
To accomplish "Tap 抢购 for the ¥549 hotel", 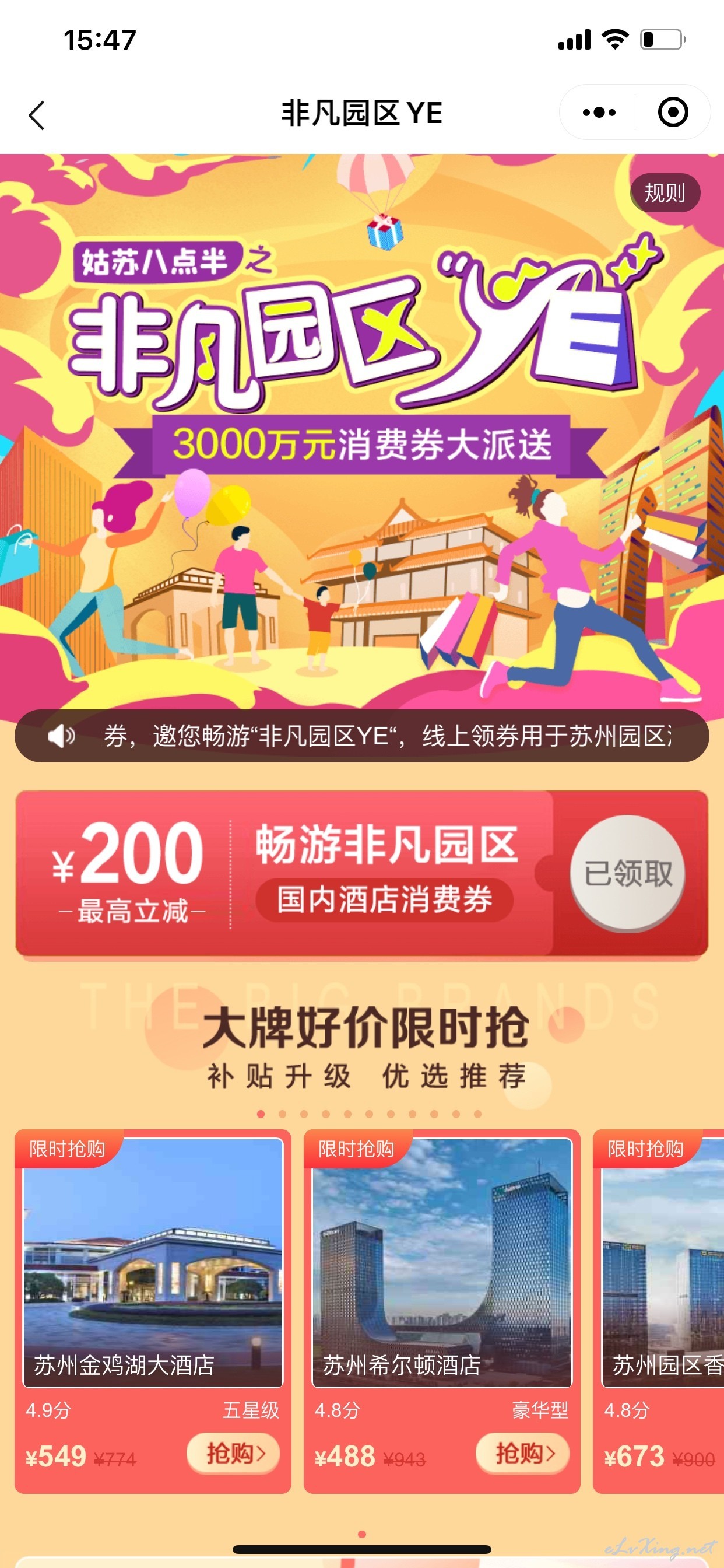I will point(234,1454).
